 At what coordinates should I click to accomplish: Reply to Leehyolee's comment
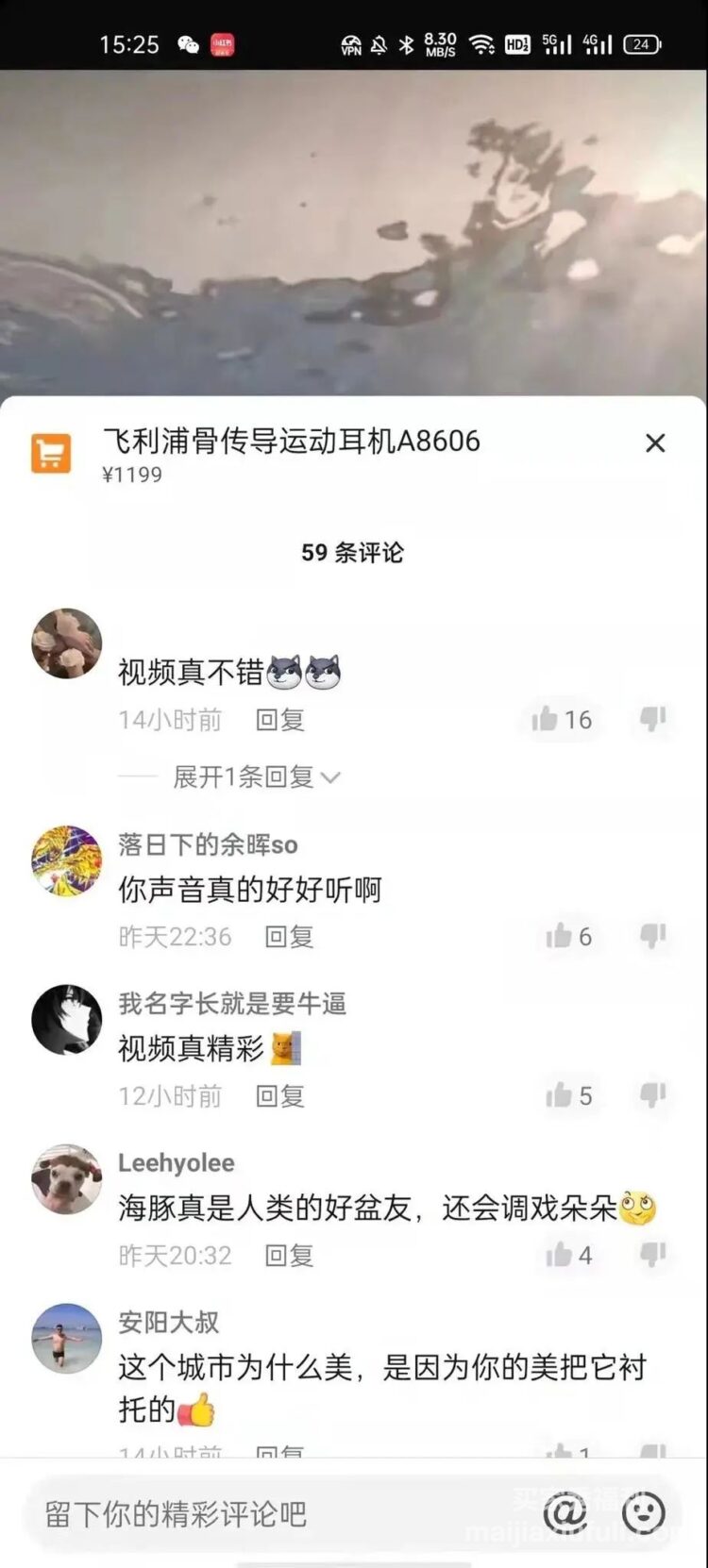coord(288,1256)
